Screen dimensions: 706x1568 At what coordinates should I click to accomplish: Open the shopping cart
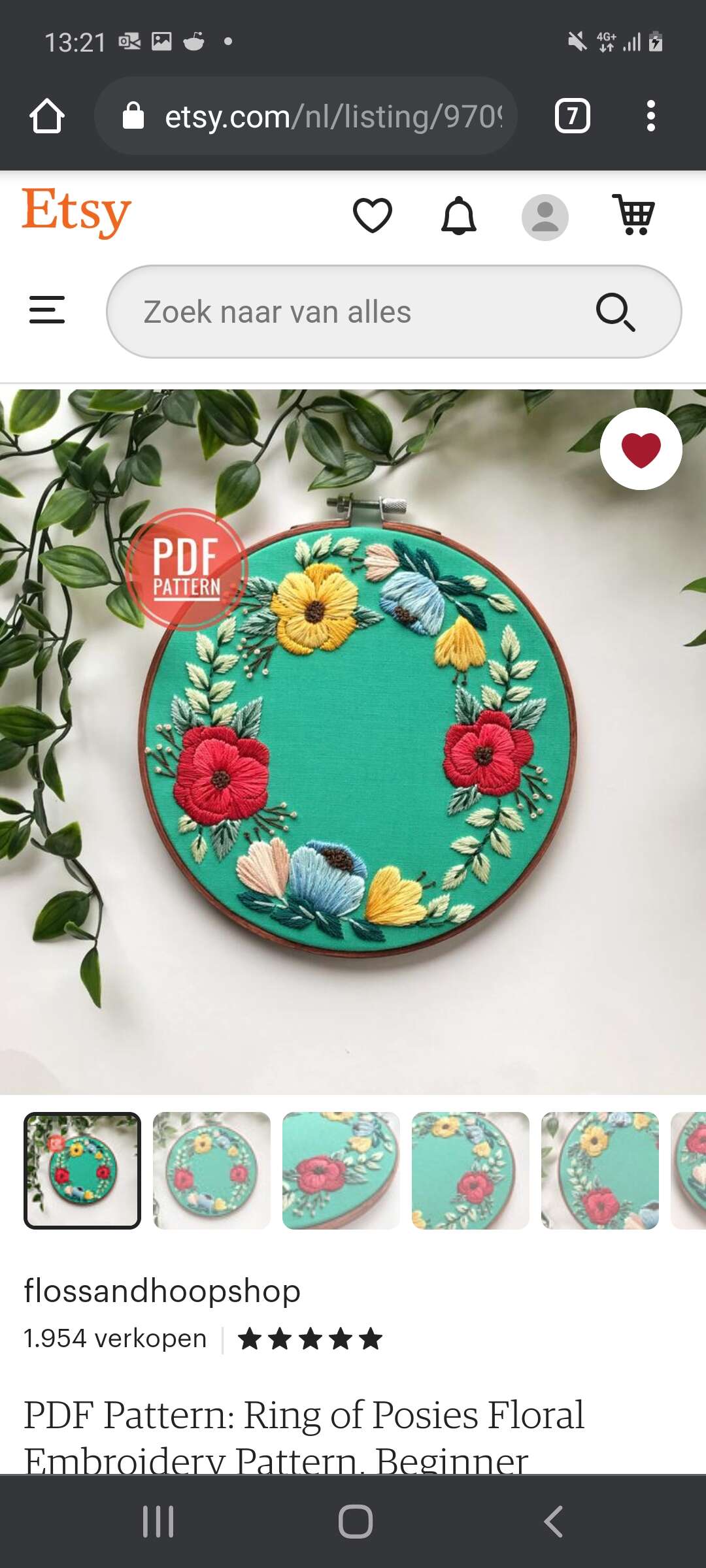(x=633, y=214)
